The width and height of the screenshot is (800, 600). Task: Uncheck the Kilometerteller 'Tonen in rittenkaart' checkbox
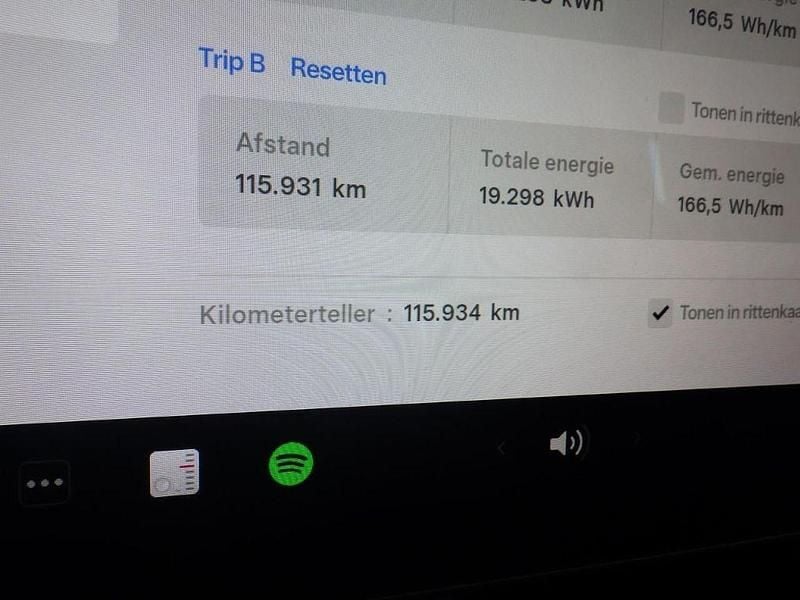click(660, 313)
